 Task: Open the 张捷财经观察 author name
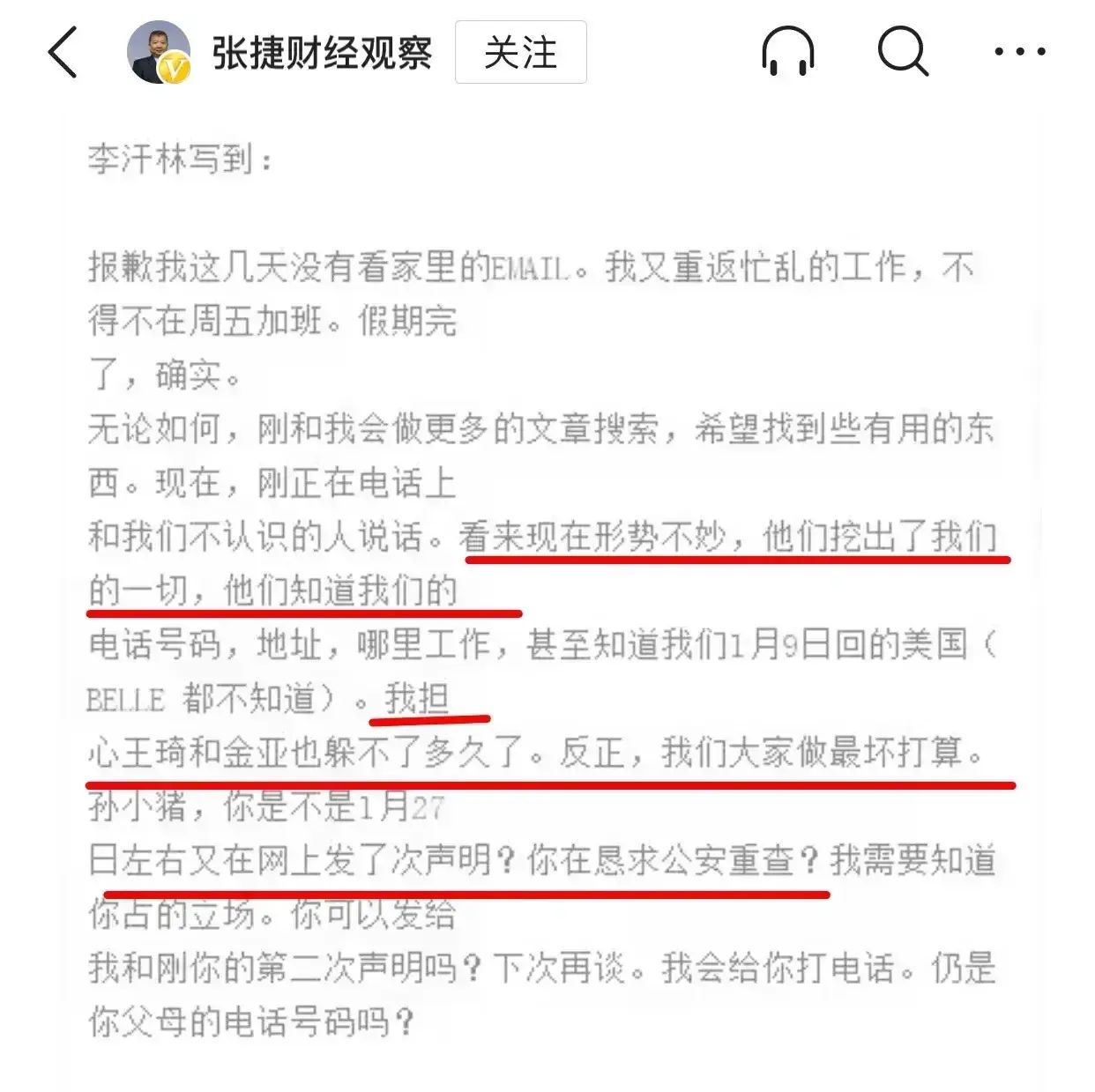click(322, 53)
